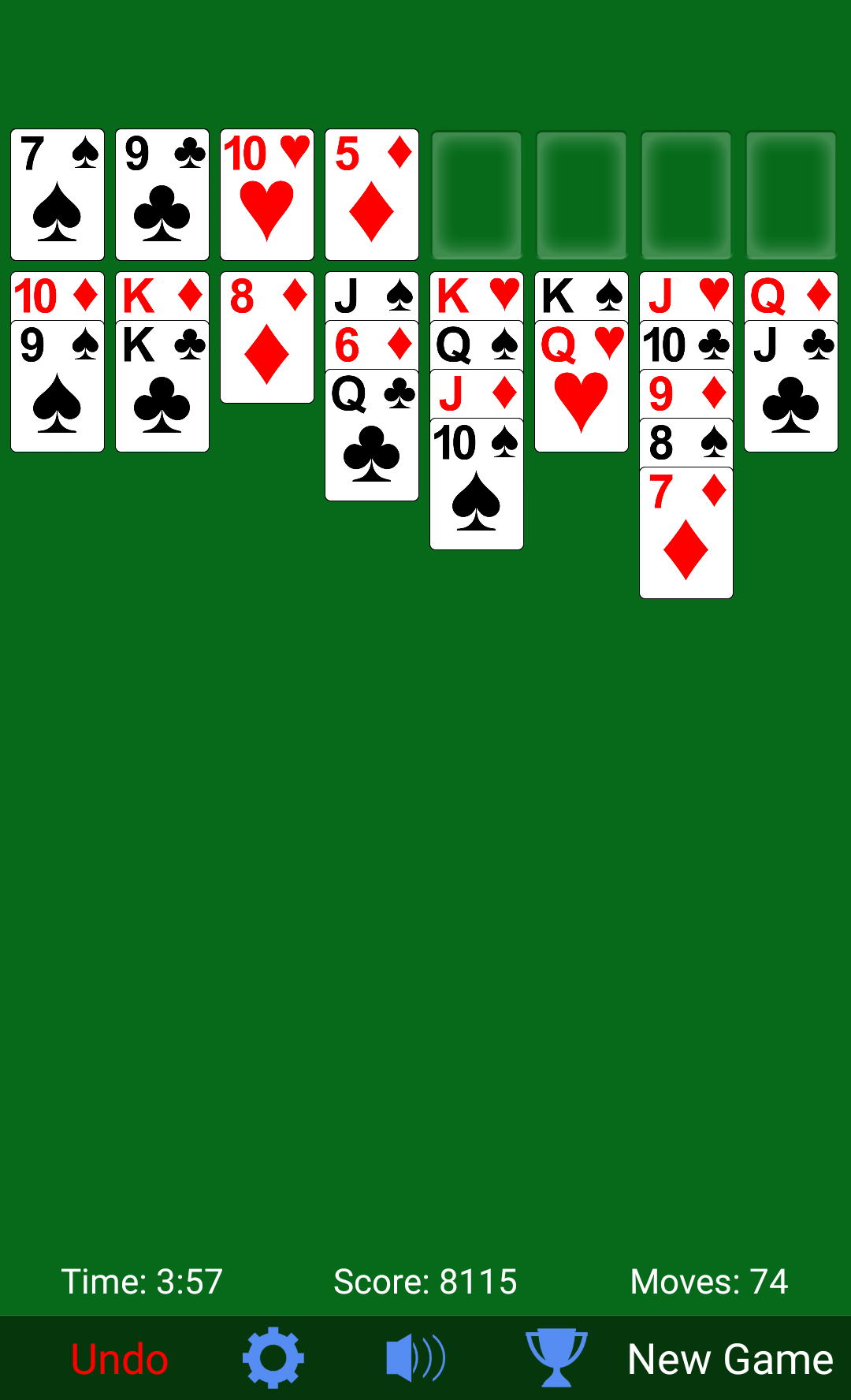This screenshot has height=1400, width=851.
Task: Start a New Game
Action: (x=730, y=1359)
